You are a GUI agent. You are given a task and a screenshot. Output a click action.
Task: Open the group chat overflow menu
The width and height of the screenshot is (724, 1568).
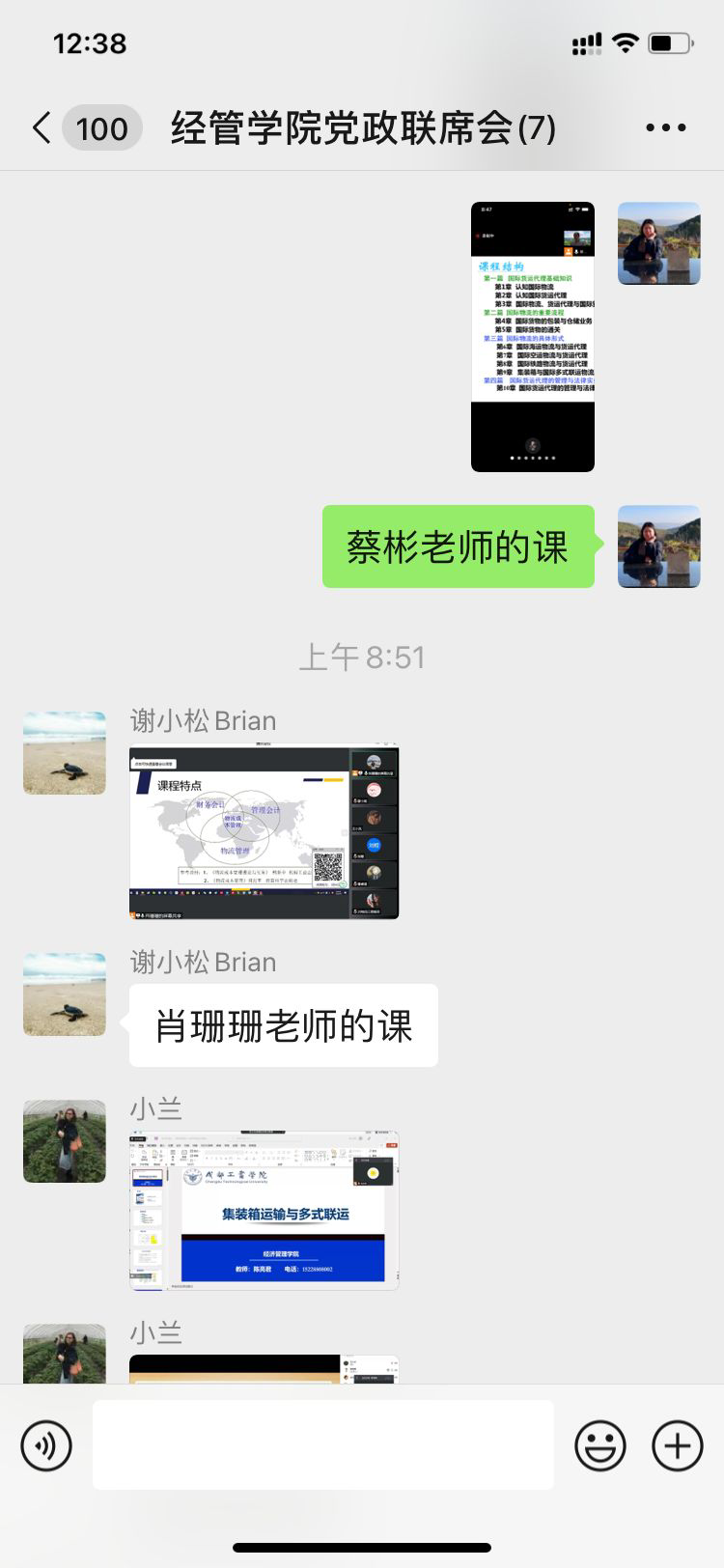click(x=665, y=127)
